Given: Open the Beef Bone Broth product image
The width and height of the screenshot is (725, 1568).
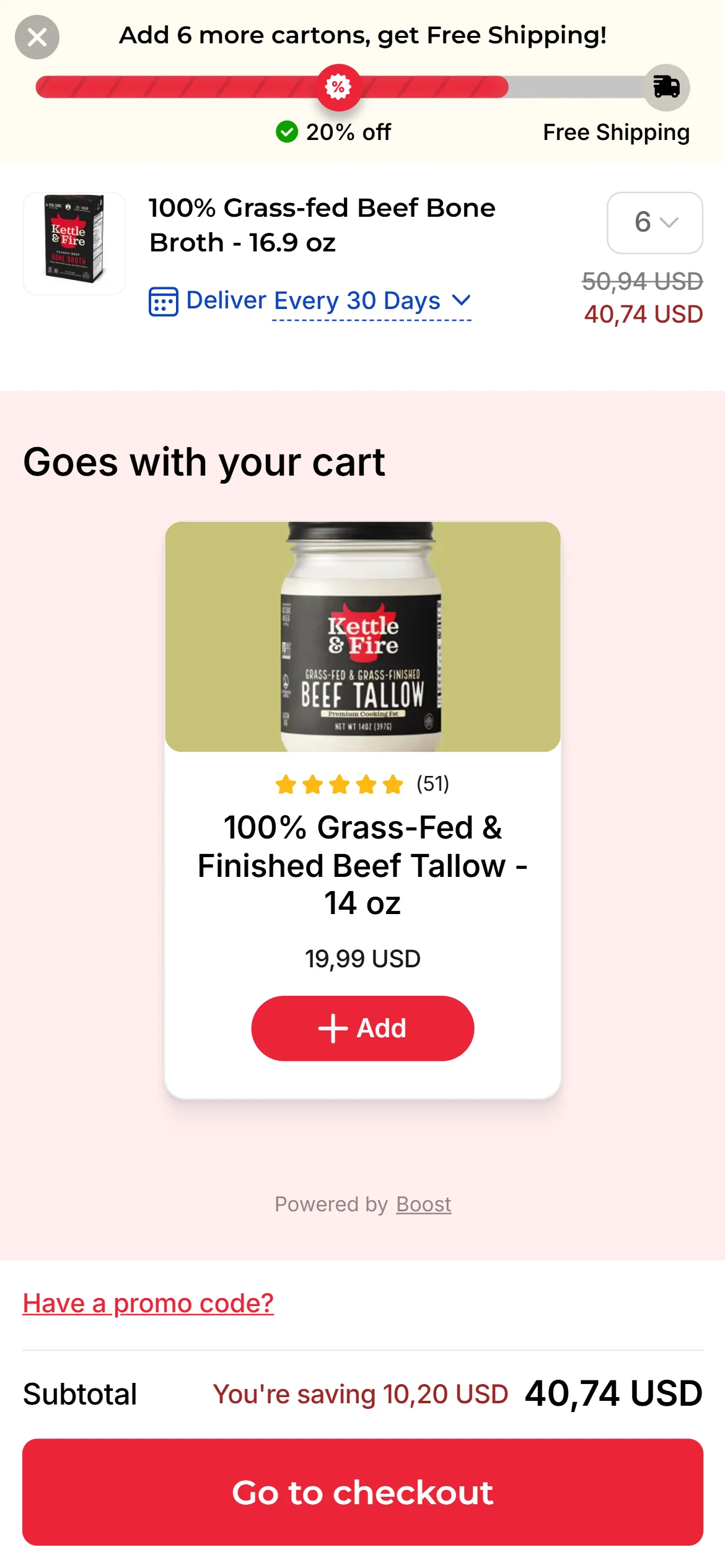Looking at the screenshot, I should tap(74, 243).
